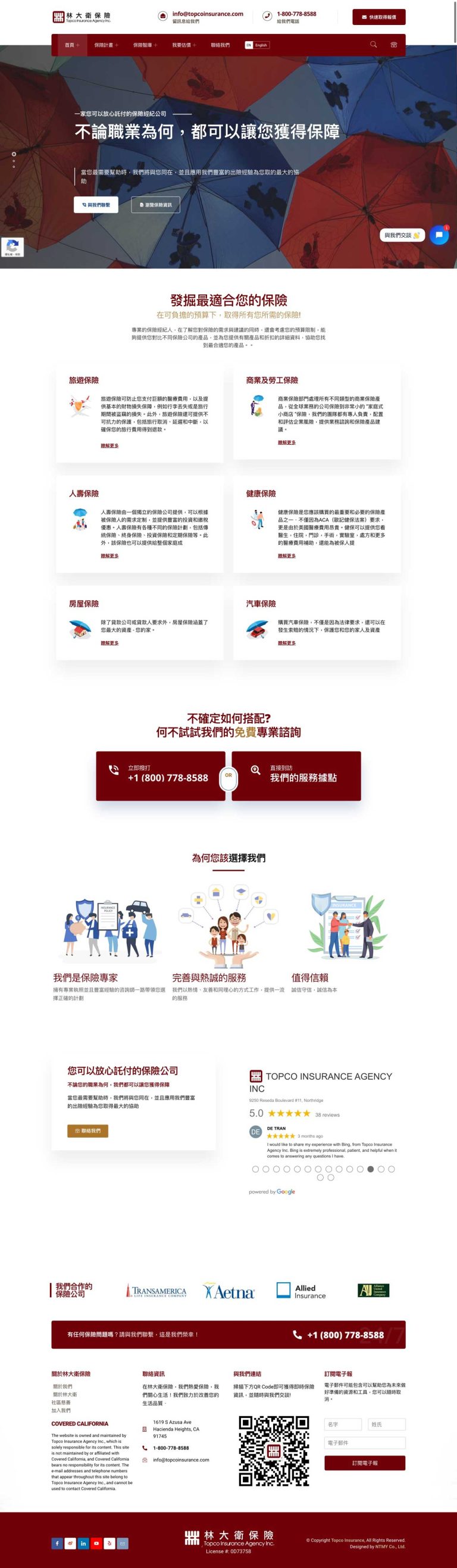Screen dimensions: 457x1568
Task: Open the phone icon in navigation bar
Action: (x=394, y=45)
